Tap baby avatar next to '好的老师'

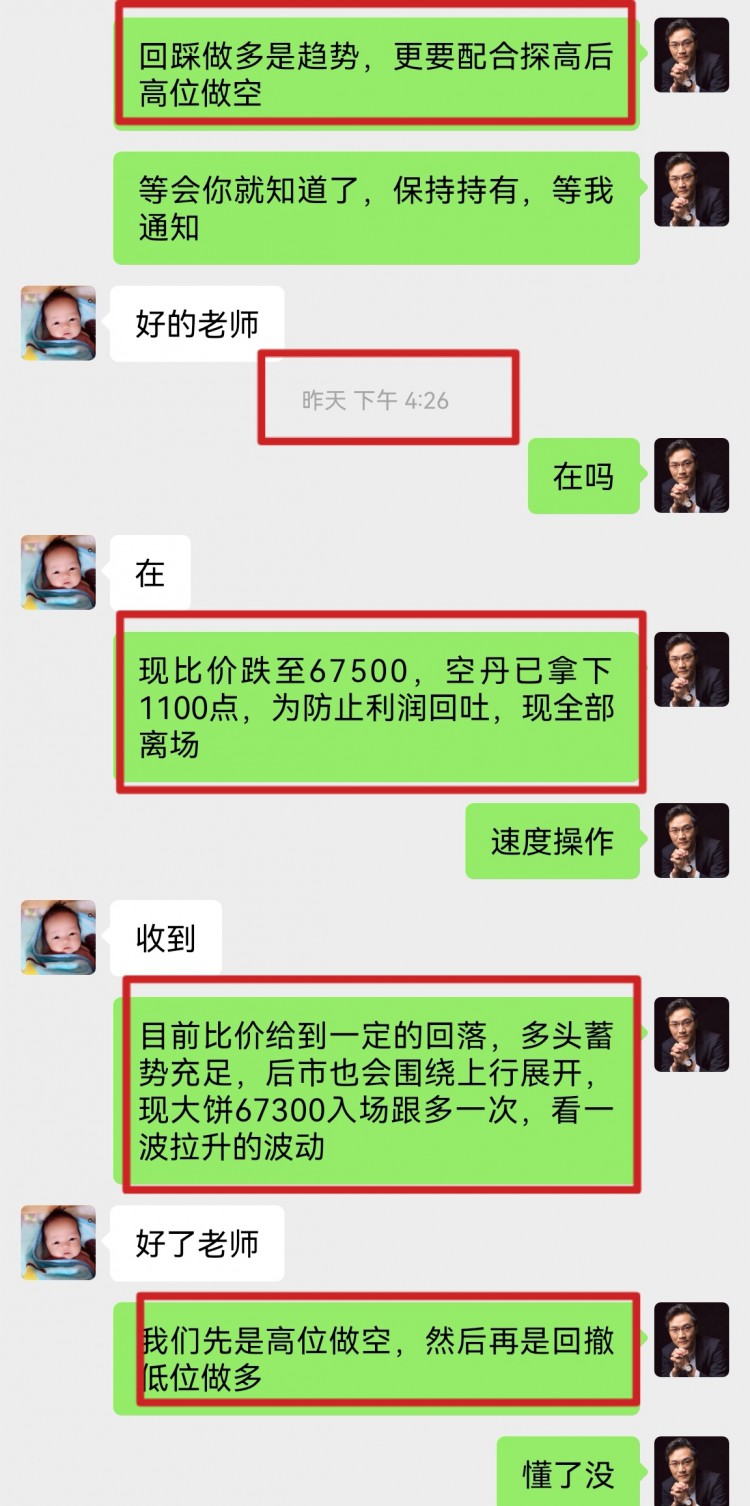(58, 323)
